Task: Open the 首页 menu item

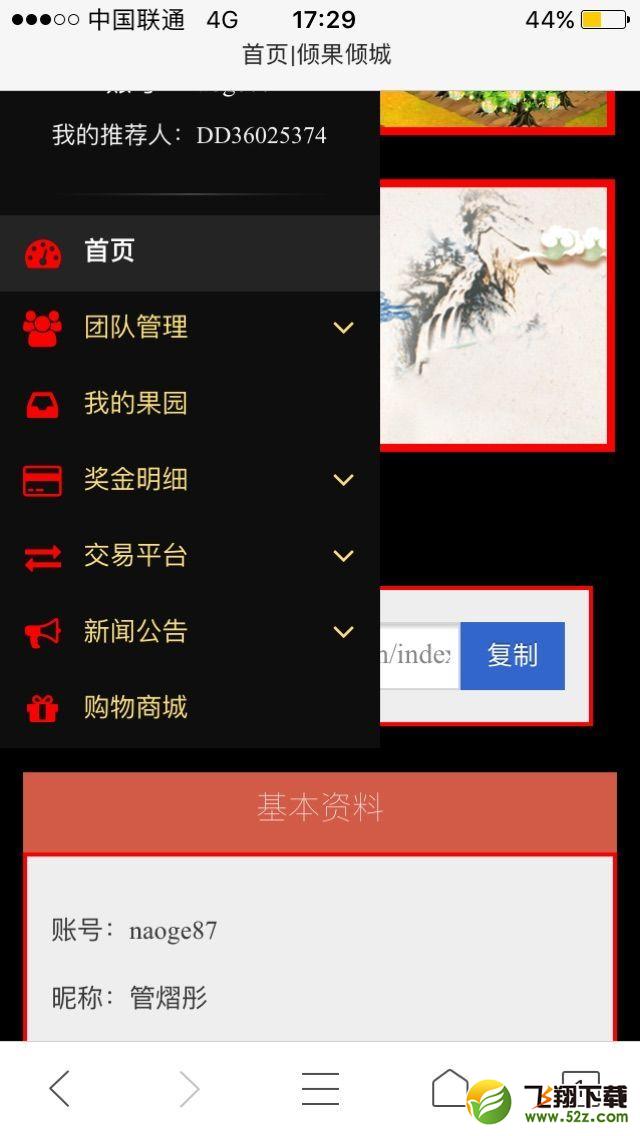Action: (x=189, y=253)
